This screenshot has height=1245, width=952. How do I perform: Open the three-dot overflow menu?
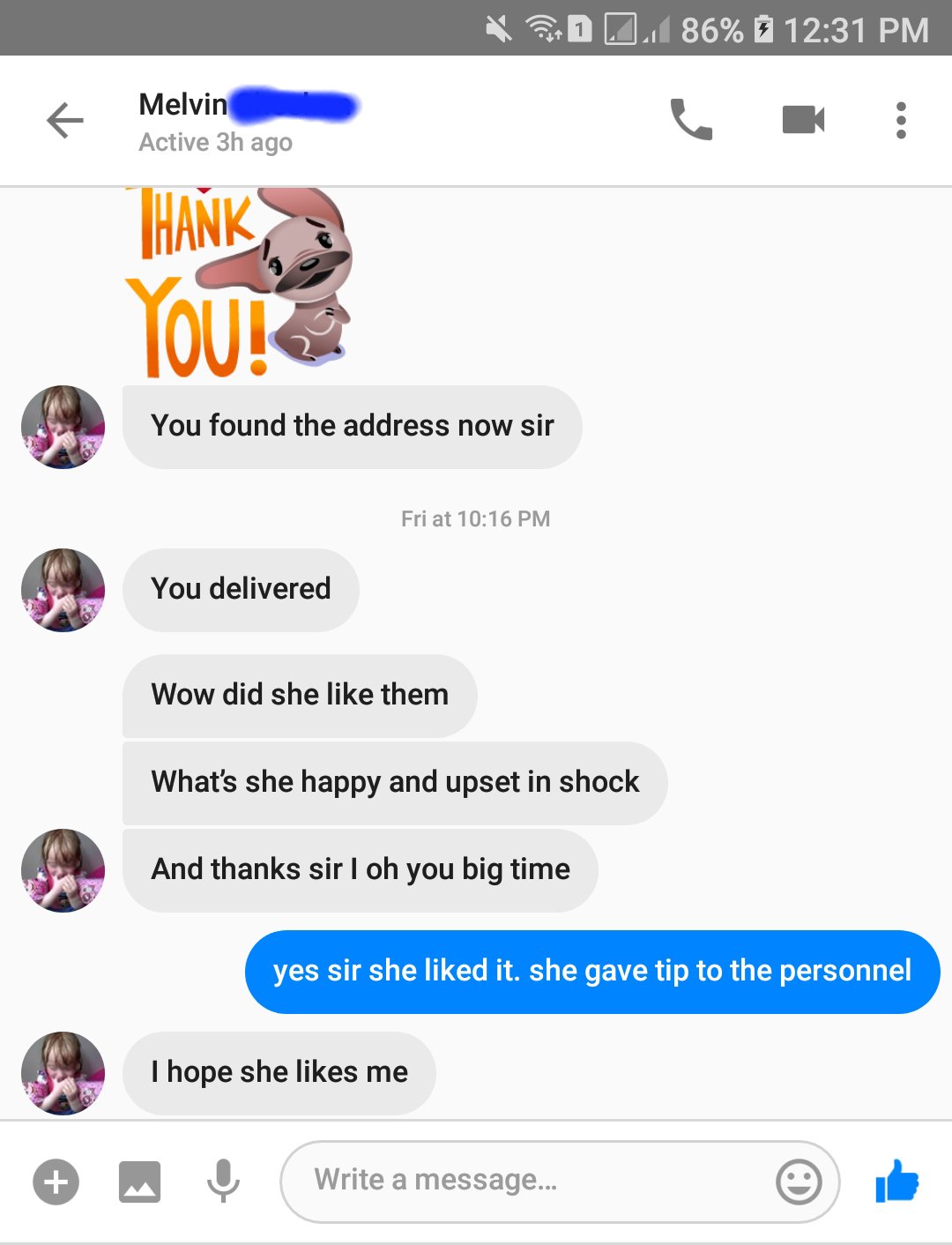pos(900,120)
